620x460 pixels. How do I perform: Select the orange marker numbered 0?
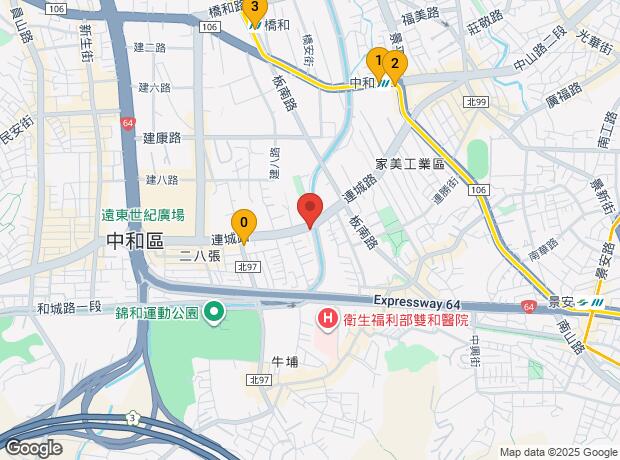(244, 226)
